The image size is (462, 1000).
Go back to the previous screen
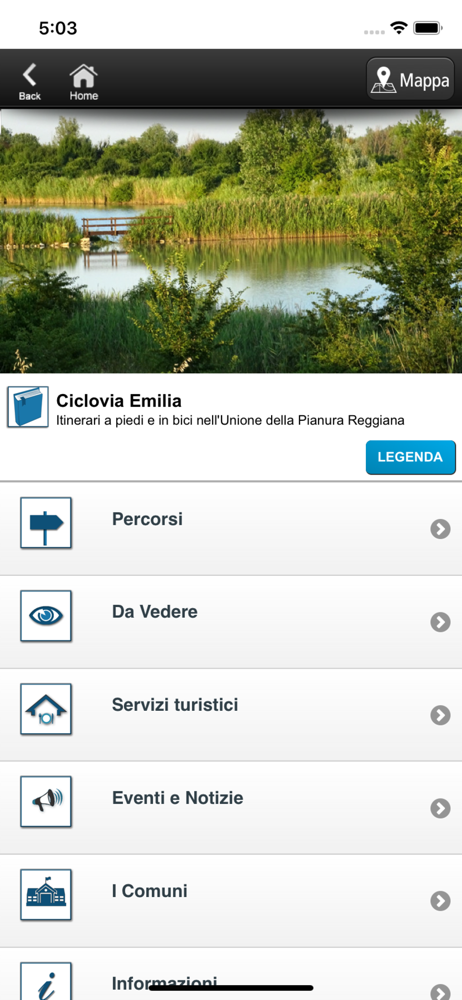point(29,82)
